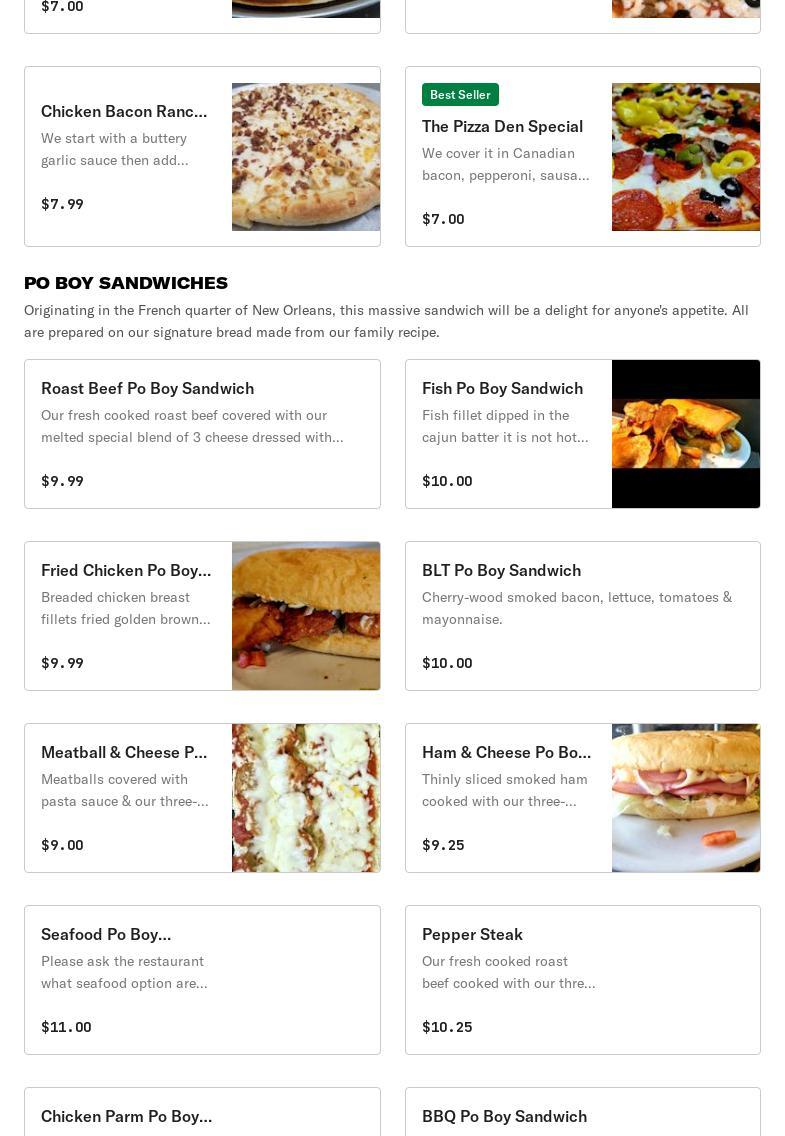Select the BBQ Po Boy Sandwich
This screenshot has height=1136, width=785.
coord(582,1114)
